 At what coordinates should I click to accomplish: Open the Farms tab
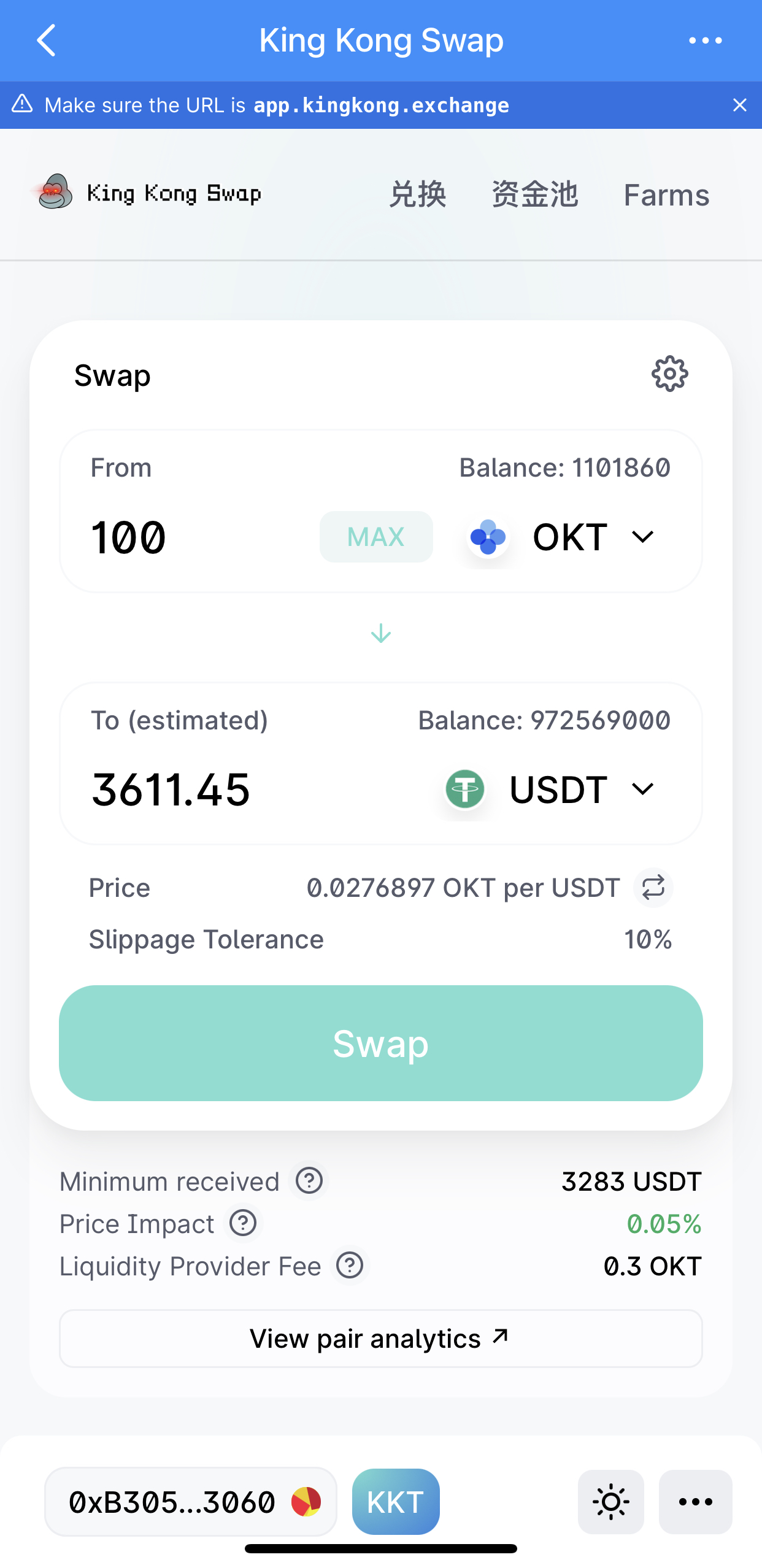tap(666, 195)
